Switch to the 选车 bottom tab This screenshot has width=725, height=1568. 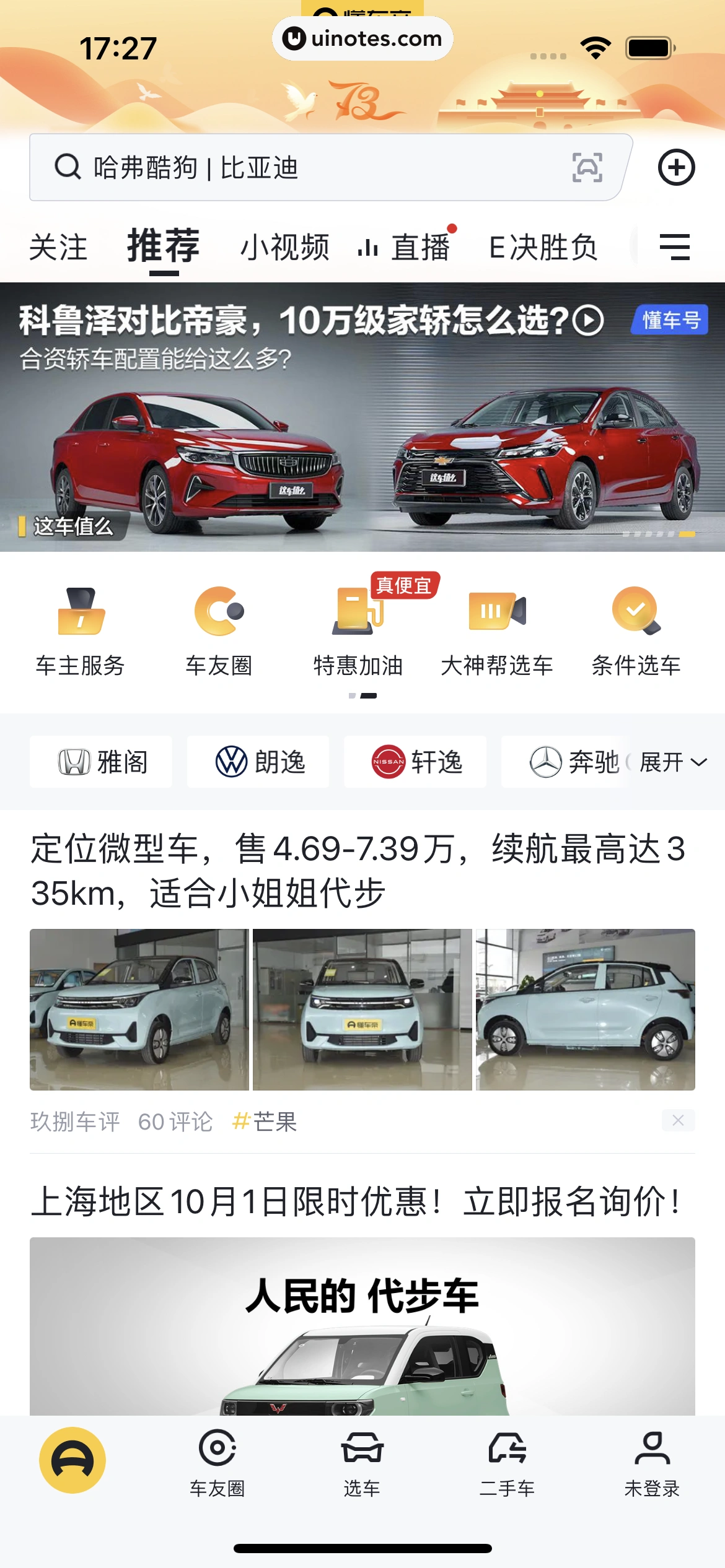(362, 1464)
